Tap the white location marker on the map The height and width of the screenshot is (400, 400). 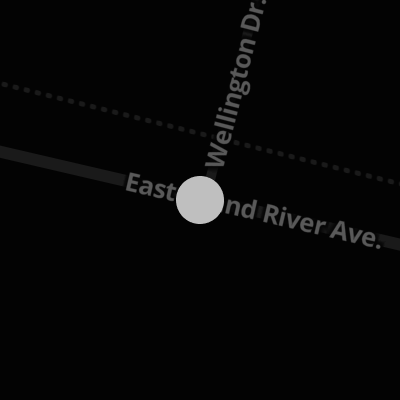pyautogui.click(x=200, y=200)
